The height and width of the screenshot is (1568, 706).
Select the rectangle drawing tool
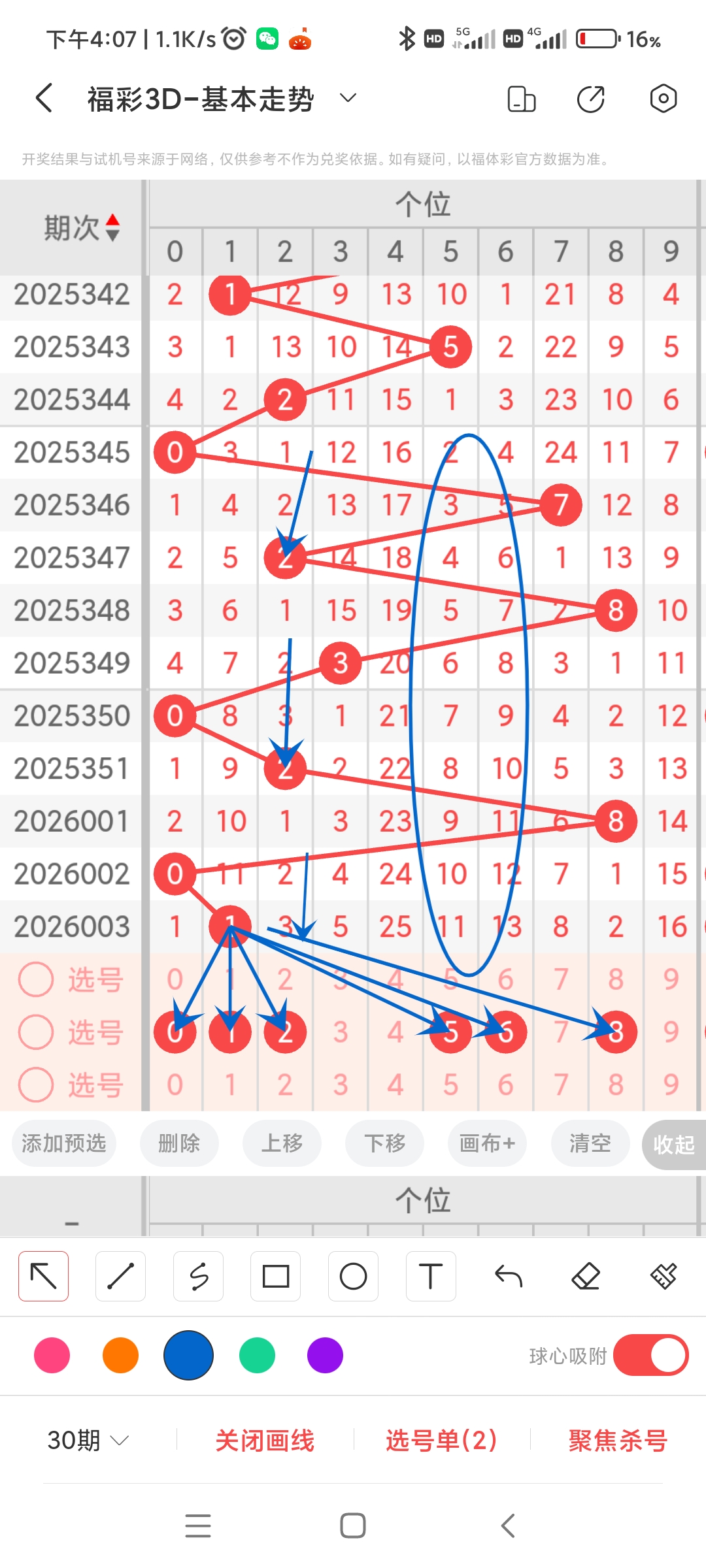click(x=276, y=1275)
